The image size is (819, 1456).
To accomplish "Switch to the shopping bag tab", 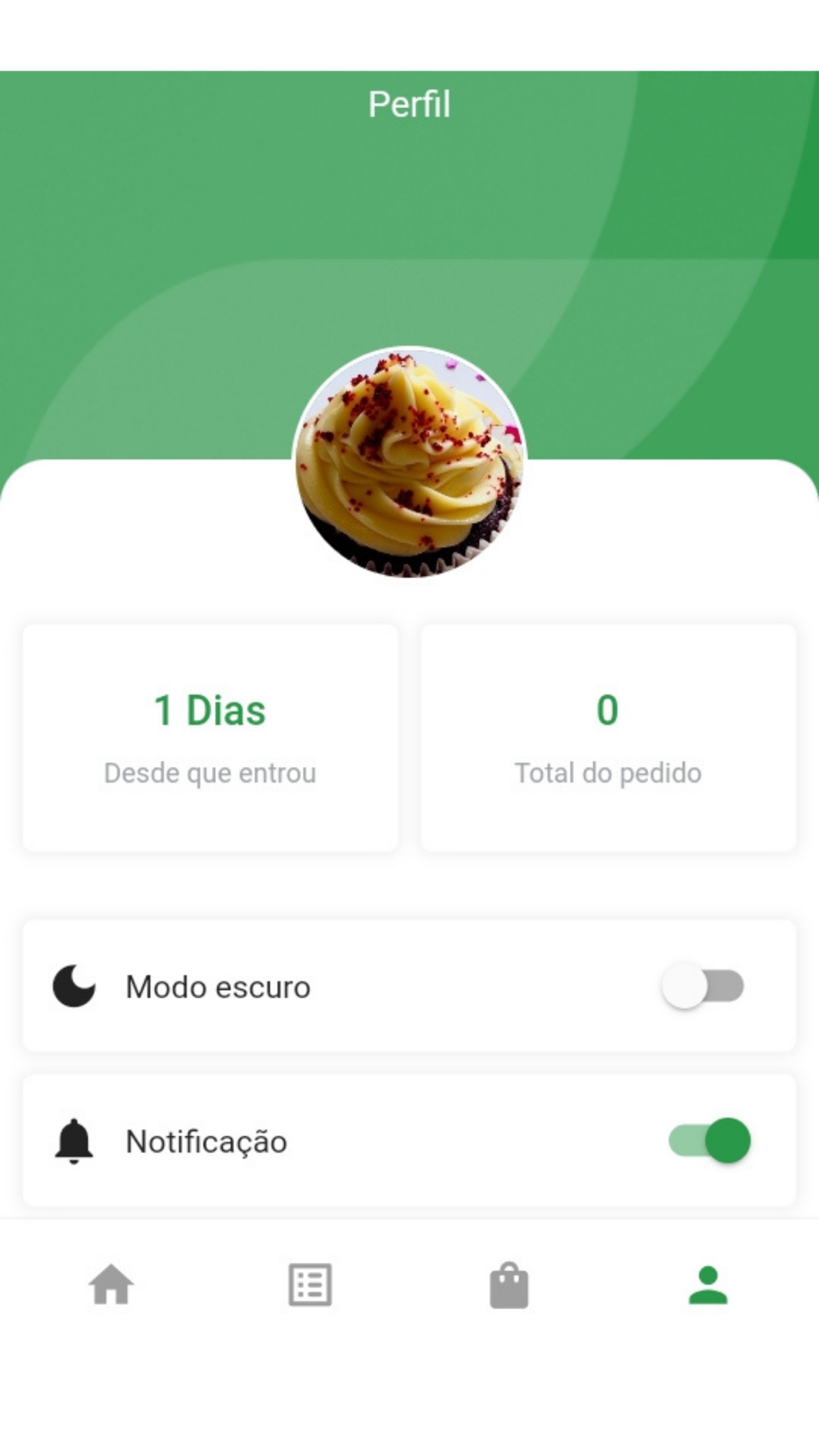I will coord(509,1285).
